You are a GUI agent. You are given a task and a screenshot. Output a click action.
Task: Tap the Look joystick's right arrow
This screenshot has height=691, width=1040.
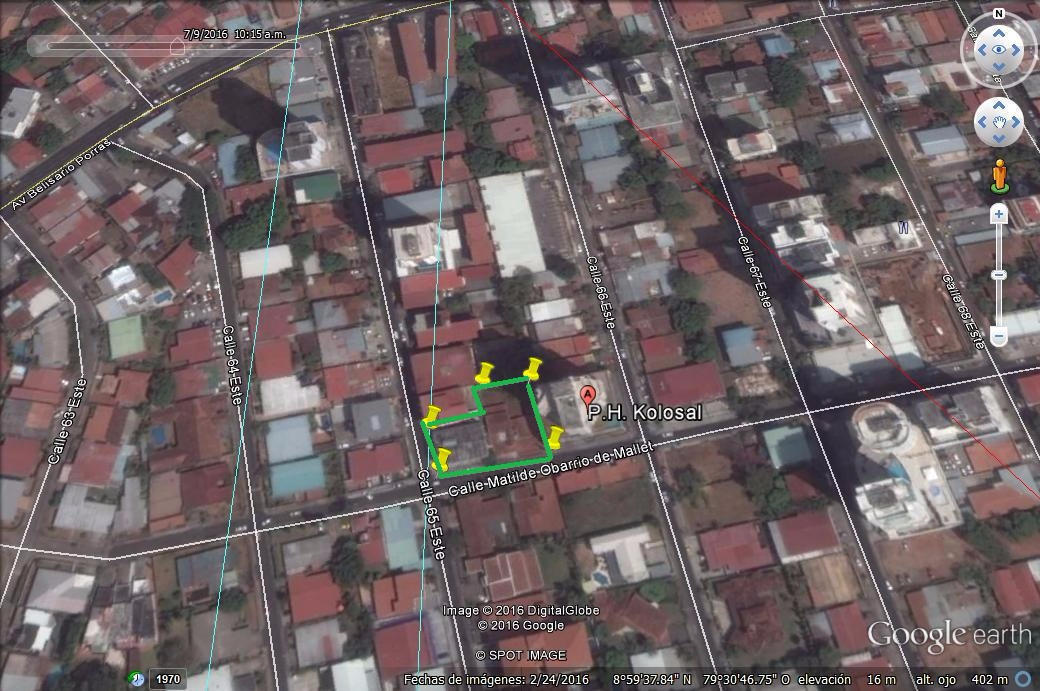click(1015, 48)
